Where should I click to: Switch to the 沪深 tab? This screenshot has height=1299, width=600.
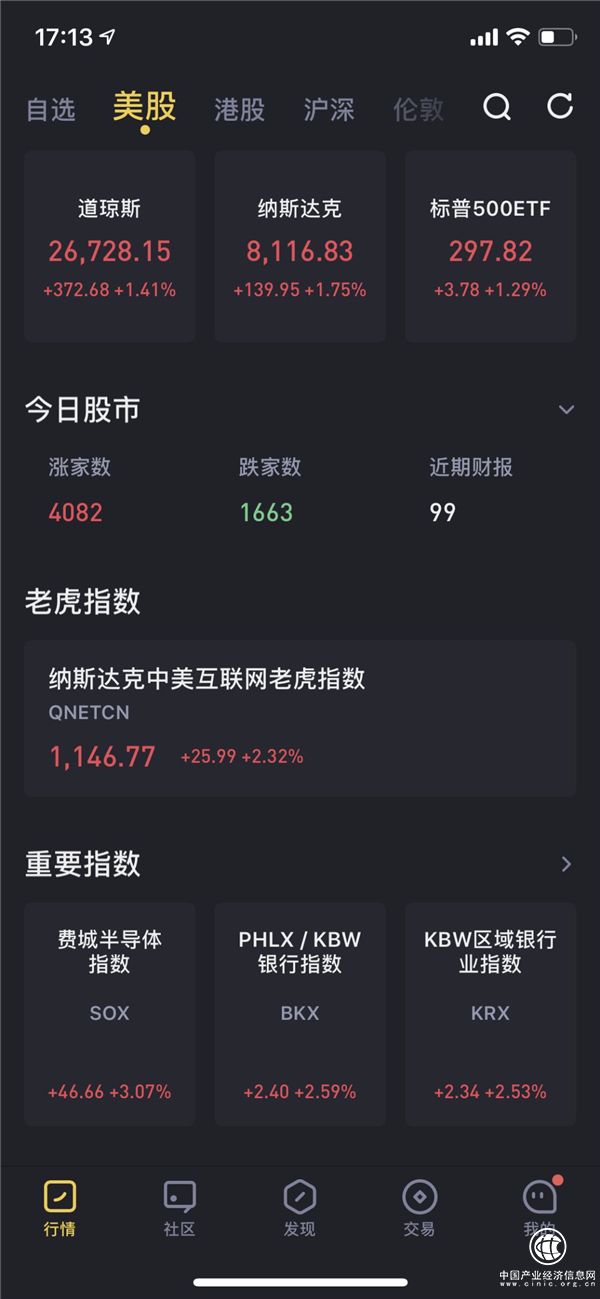pyautogui.click(x=329, y=109)
